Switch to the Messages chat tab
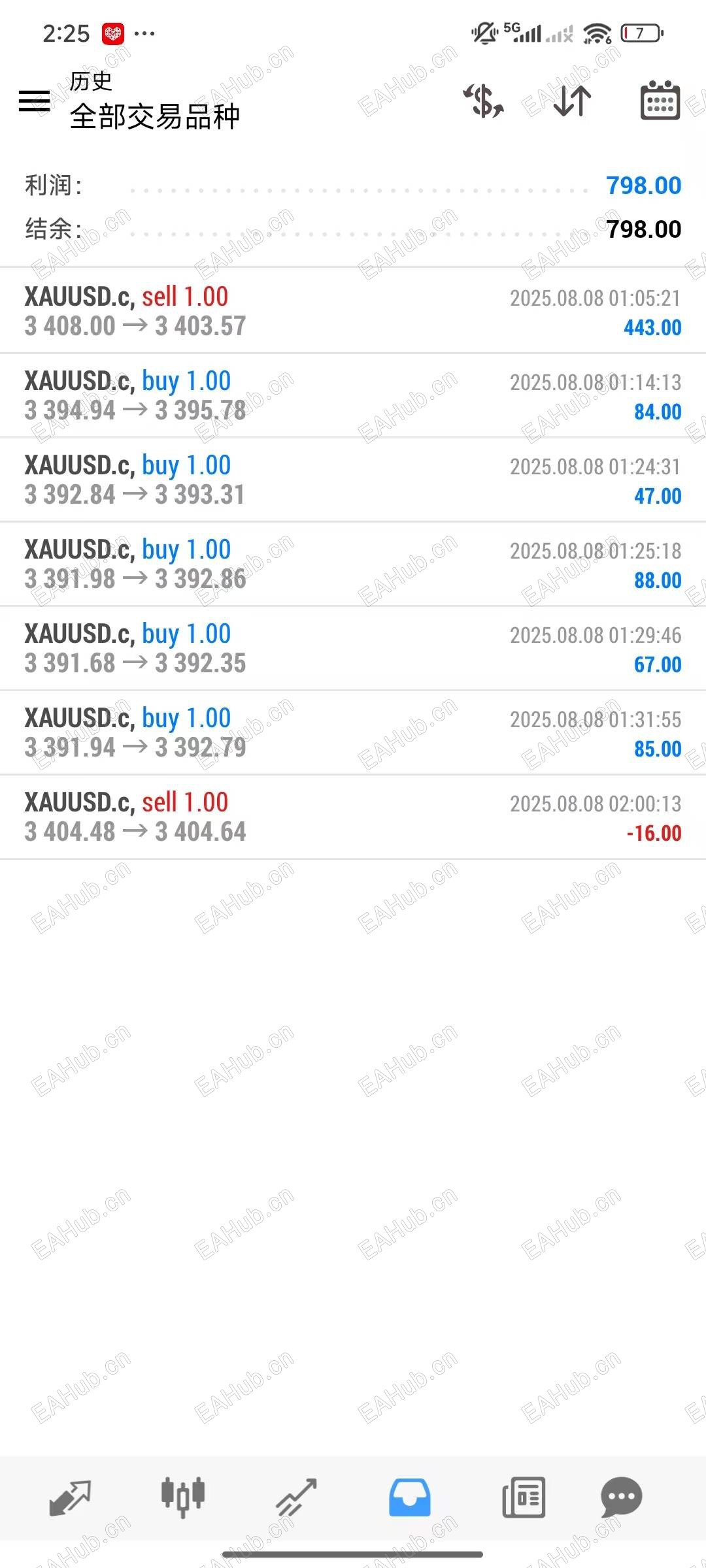Viewport: 706px width, 1568px height. pos(621,1497)
